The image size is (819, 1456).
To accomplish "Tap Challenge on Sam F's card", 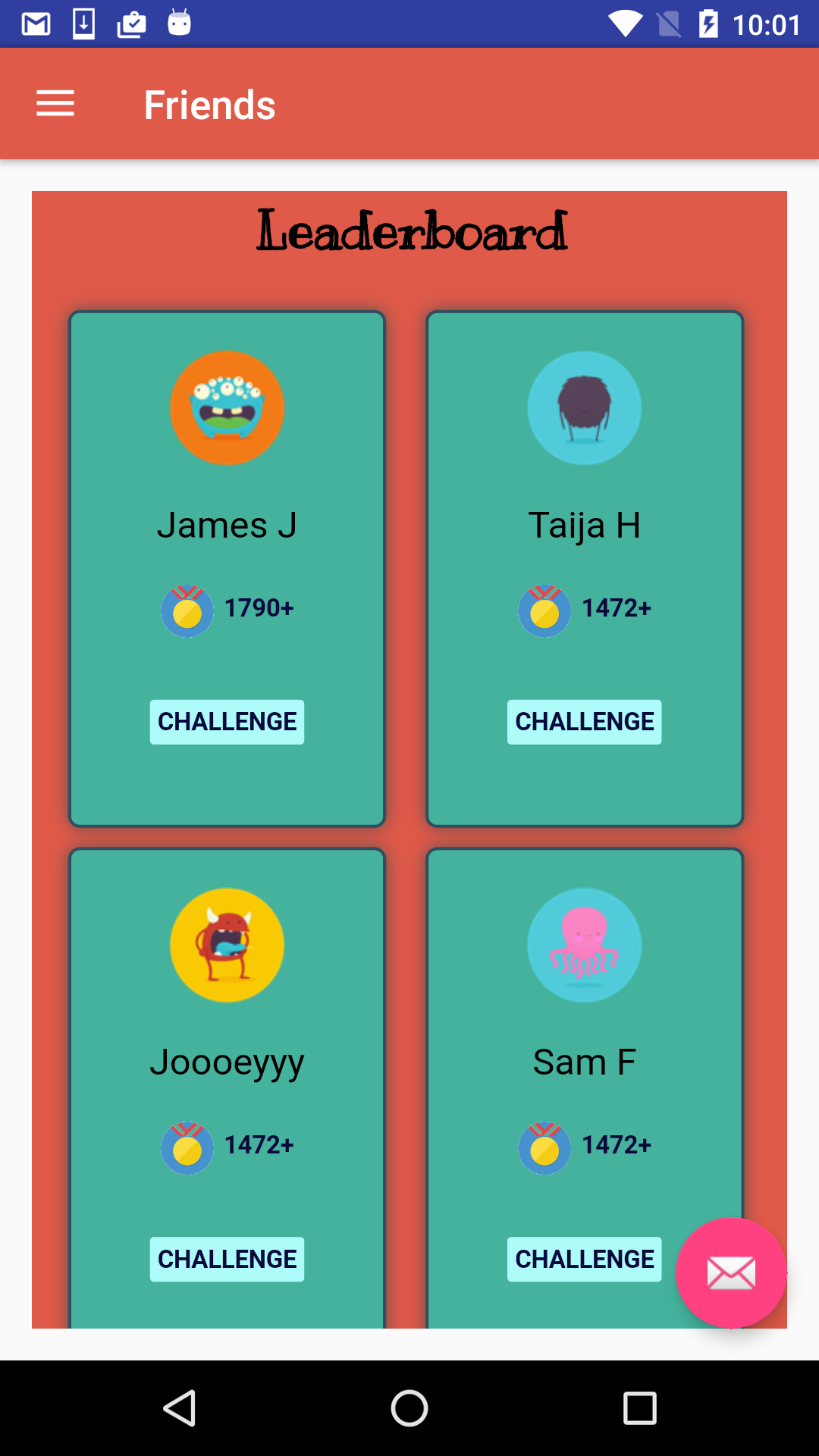I will click(584, 1259).
